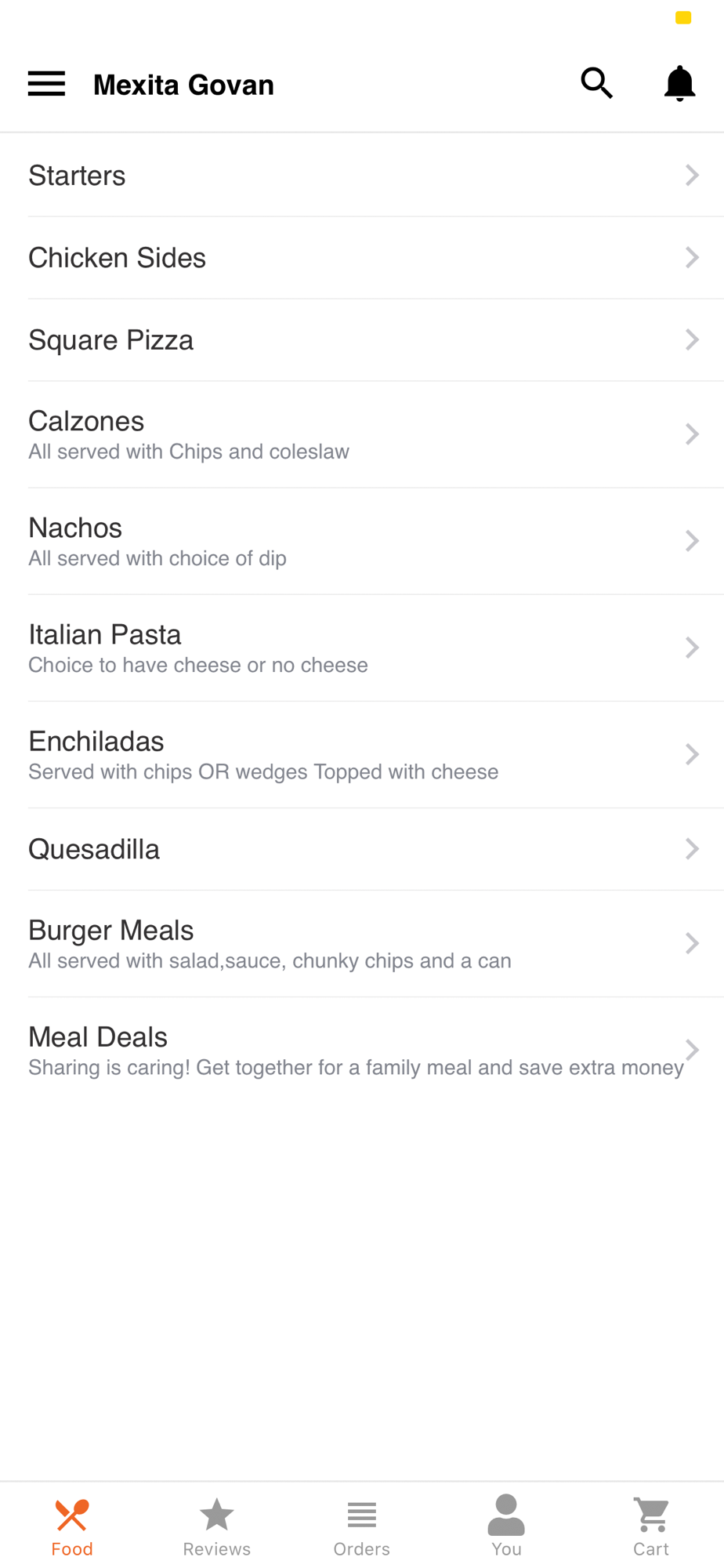Viewport: 724px width, 1568px height.
Task: Browse Burger Meals options
Action: (x=362, y=944)
